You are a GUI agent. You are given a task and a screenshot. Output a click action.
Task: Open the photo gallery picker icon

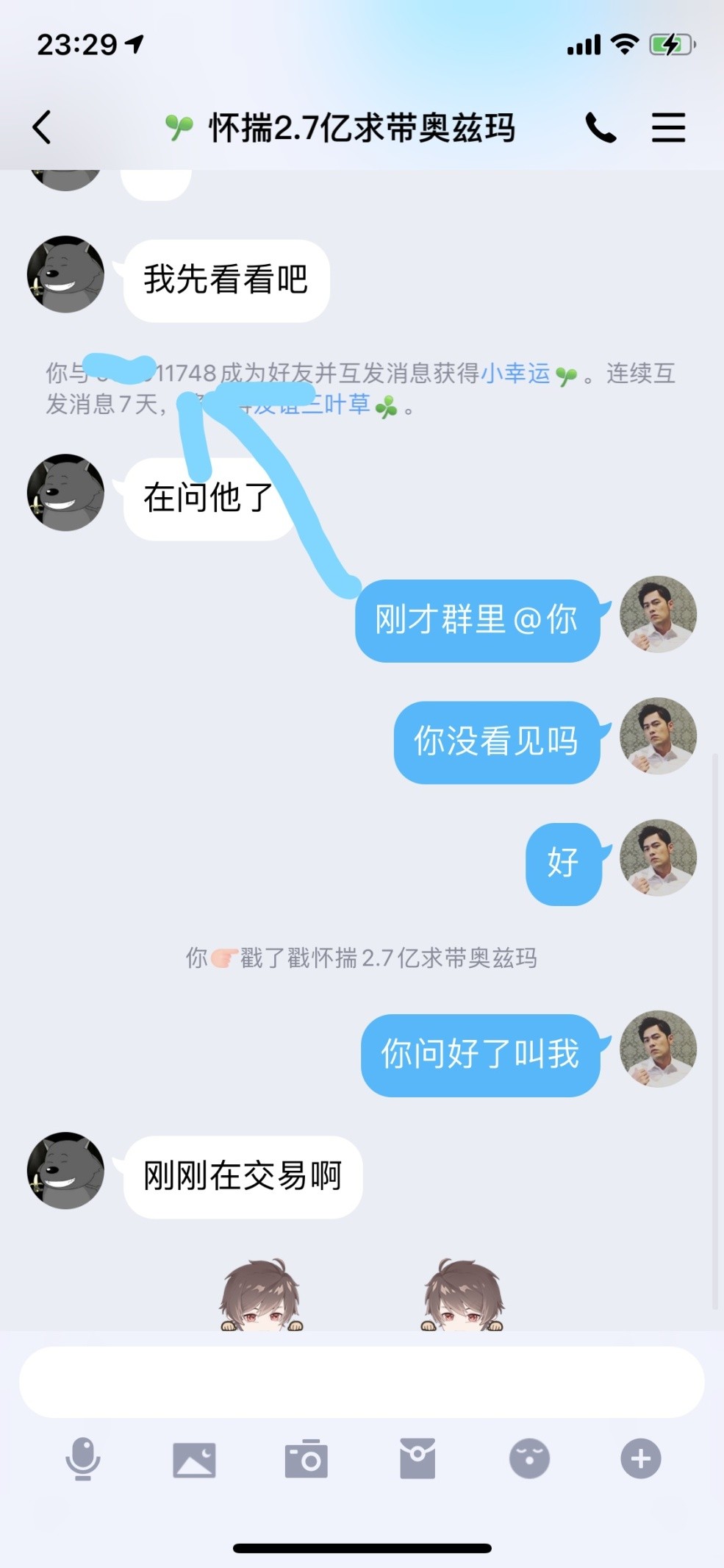[x=195, y=1461]
